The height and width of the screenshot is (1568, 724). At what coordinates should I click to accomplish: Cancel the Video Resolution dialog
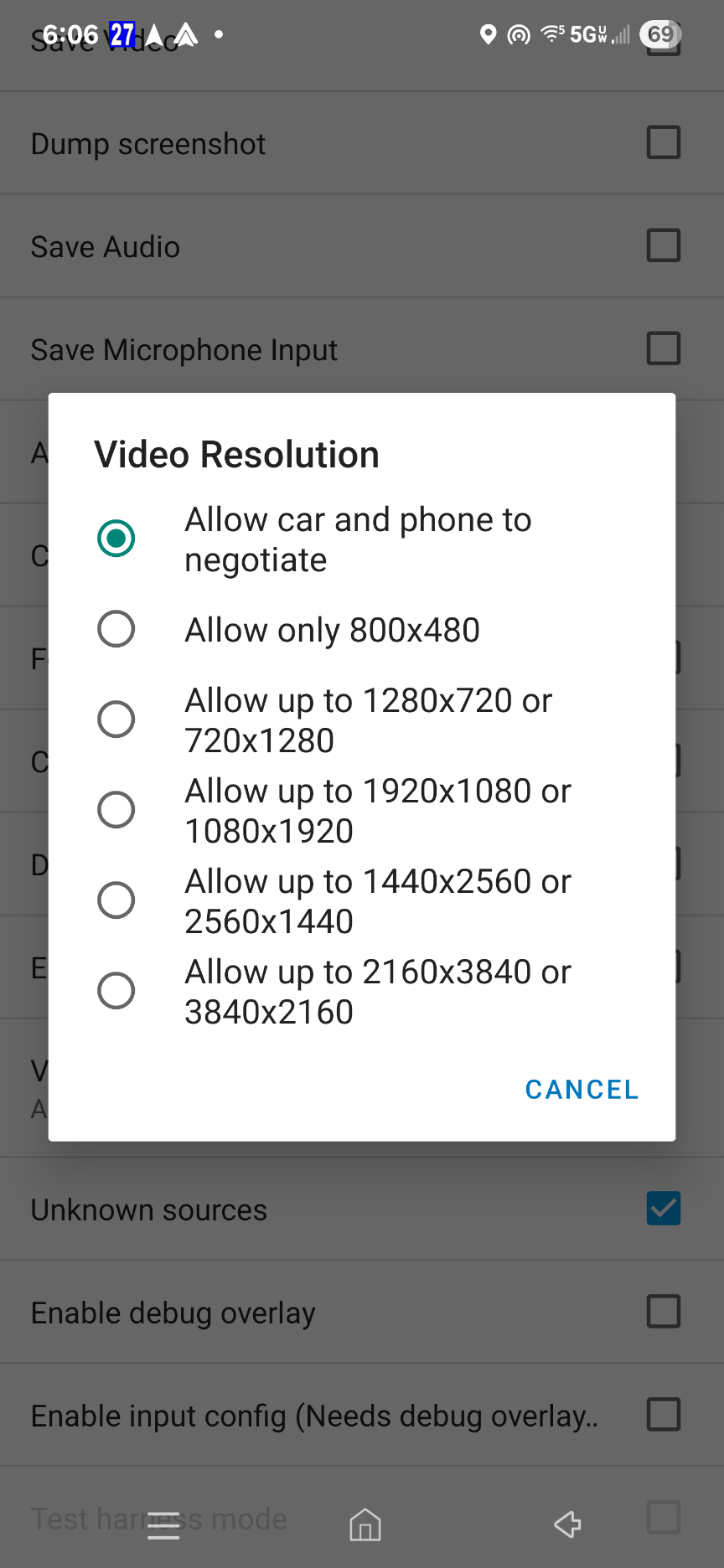point(582,1089)
